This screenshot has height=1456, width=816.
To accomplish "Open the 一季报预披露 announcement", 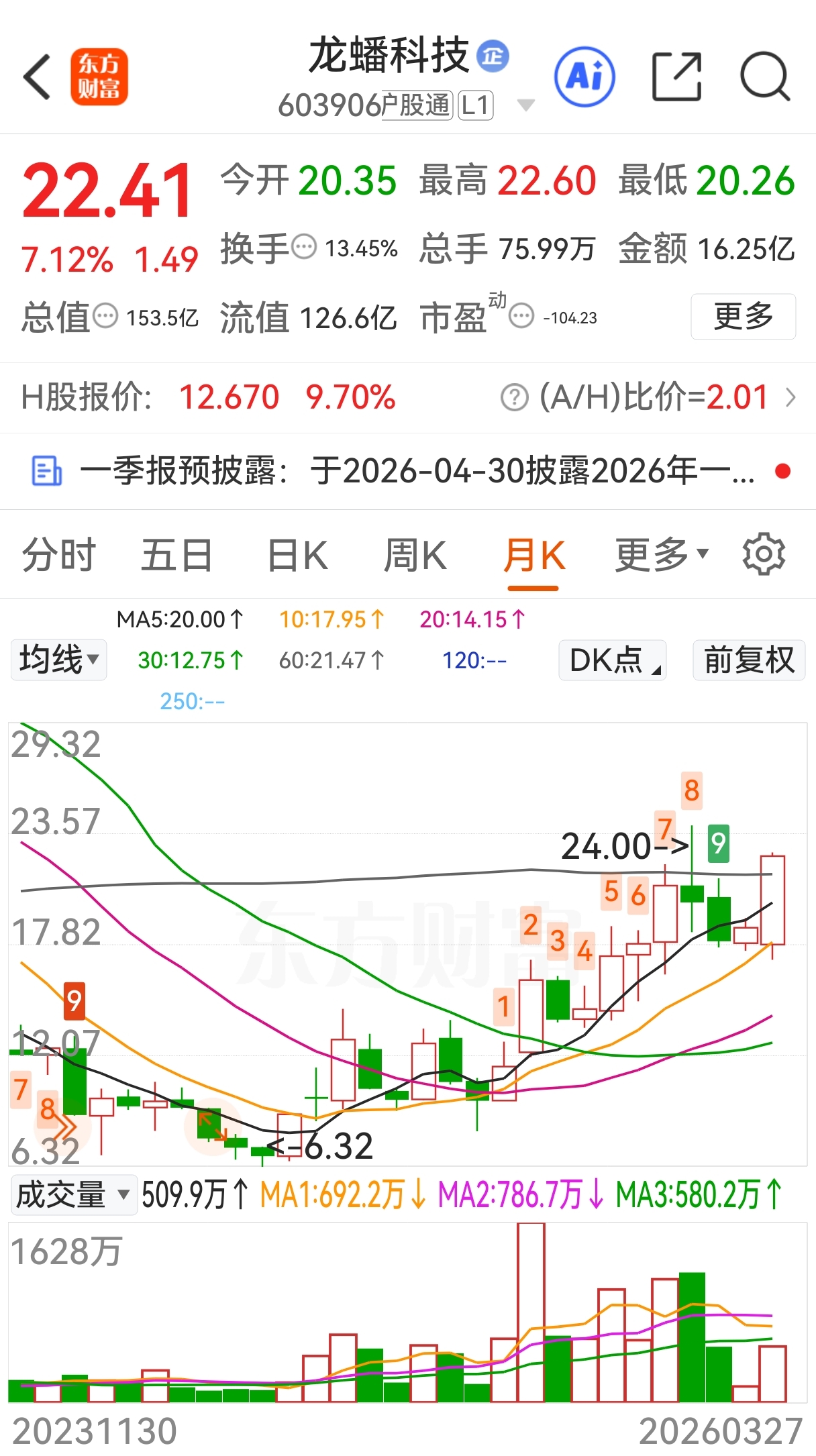I will (x=408, y=471).
